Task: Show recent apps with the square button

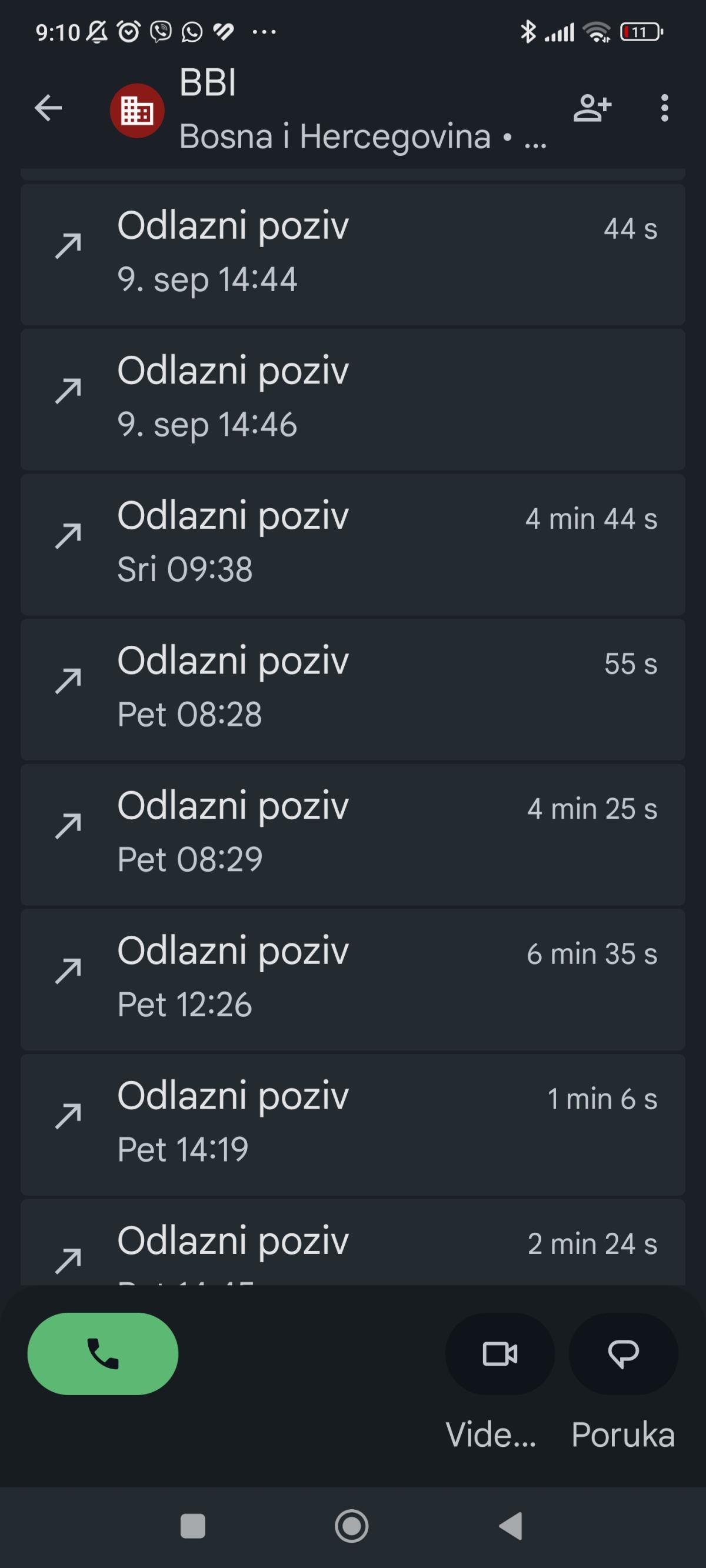Action: [193, 1526]
